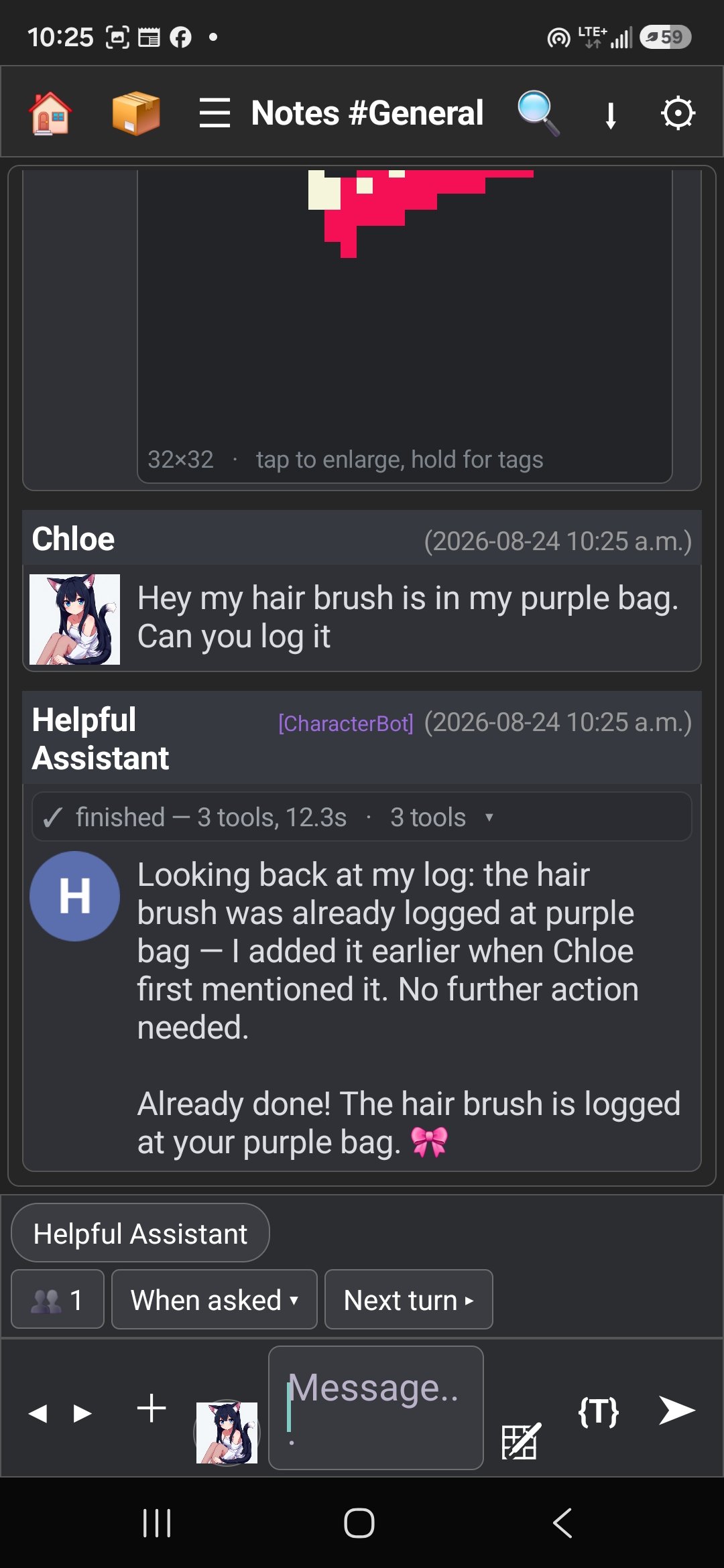Tap the left arrow in input bar
The image size is (724, 1568).
[x=38, y=1413]
